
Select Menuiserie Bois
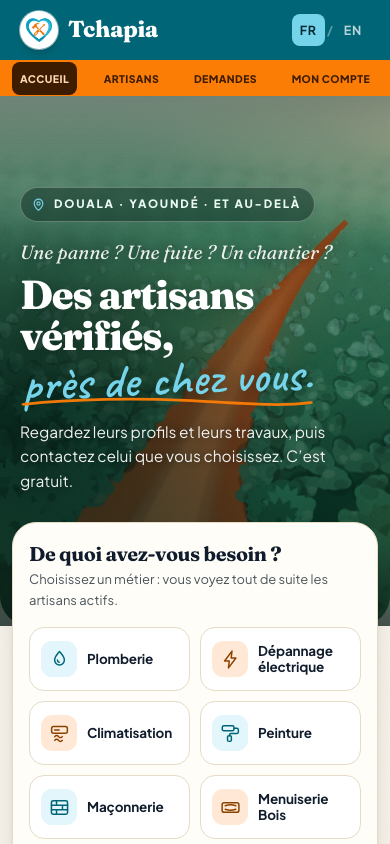pyautogui.click(x=280, y=807)
